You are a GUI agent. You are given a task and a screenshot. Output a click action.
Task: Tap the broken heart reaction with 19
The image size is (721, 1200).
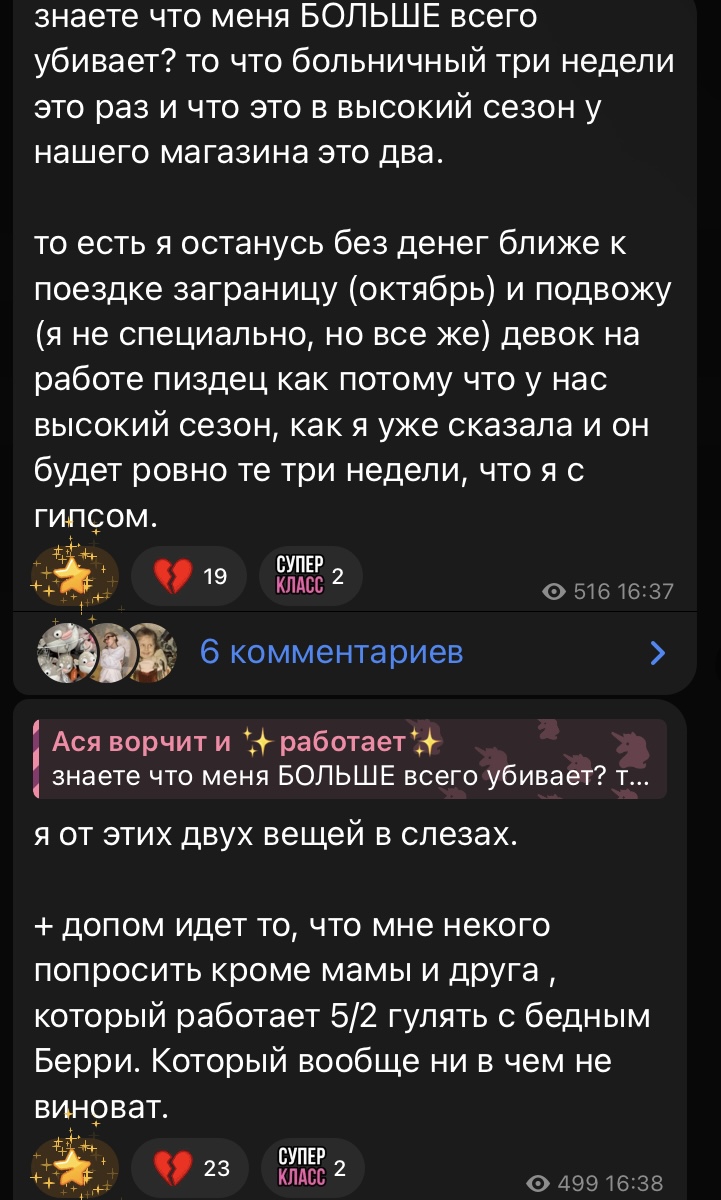coord(188,576)
